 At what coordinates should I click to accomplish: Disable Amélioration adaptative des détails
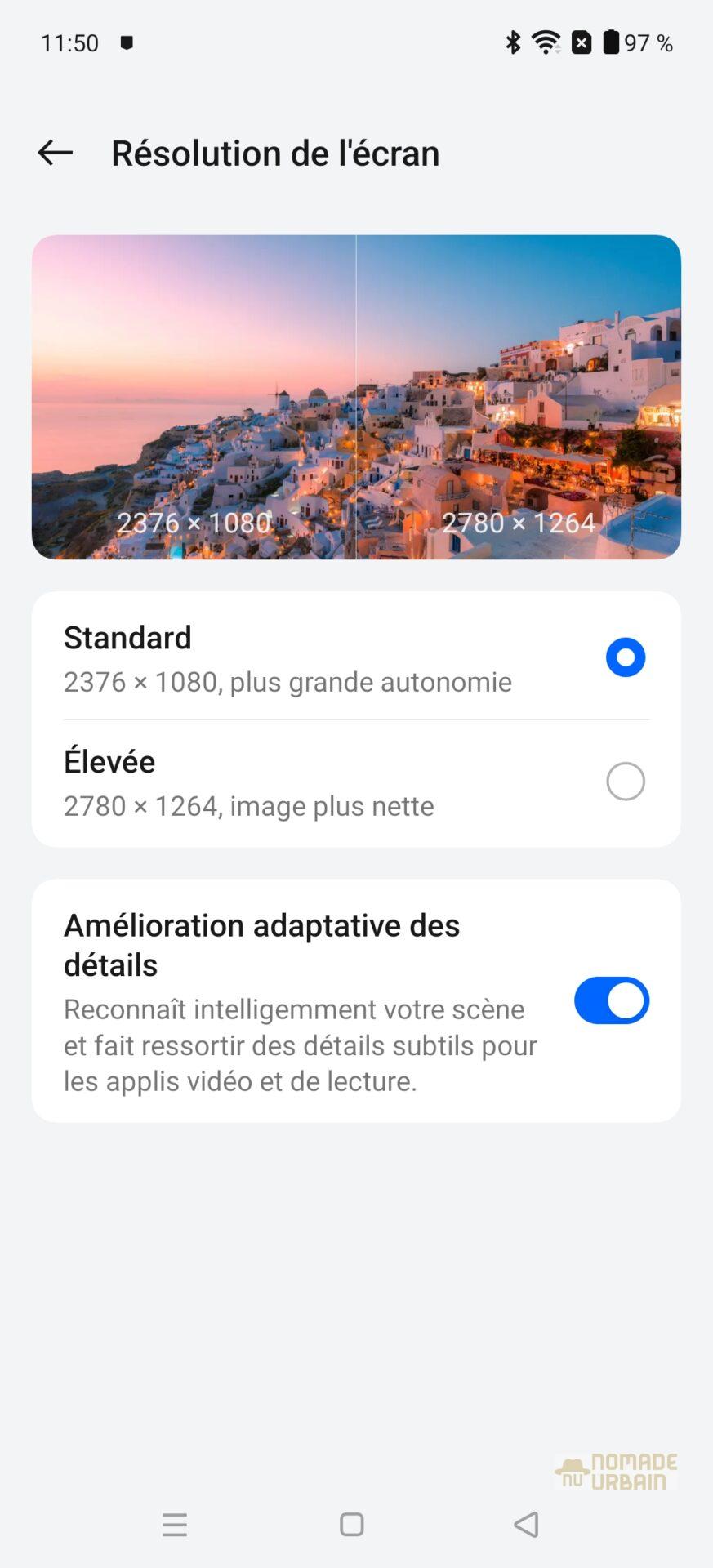pyautogui.click(x=611, y=1000)
